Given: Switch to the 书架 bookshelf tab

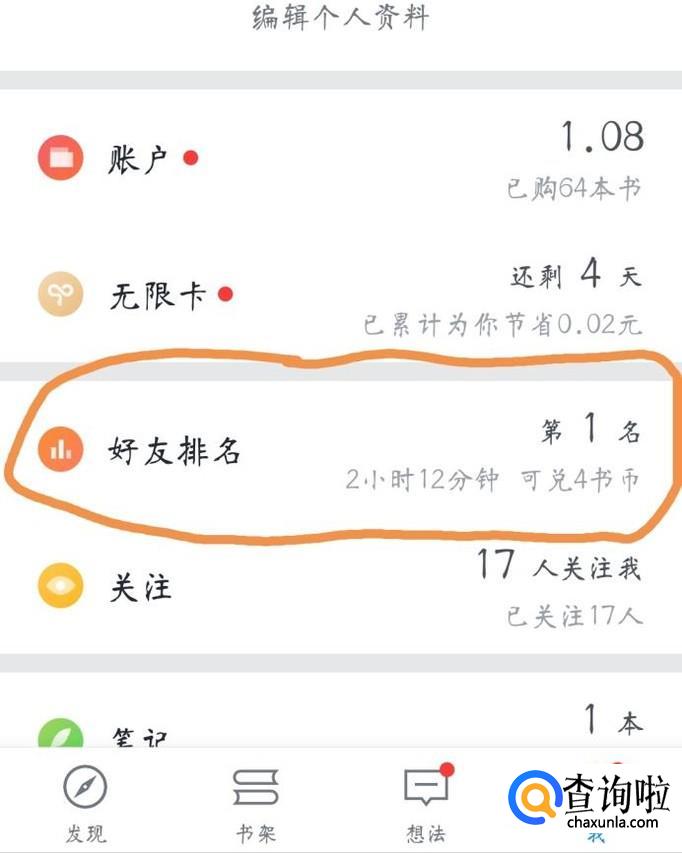Looking at the screenshot, I should coord(256,803).
